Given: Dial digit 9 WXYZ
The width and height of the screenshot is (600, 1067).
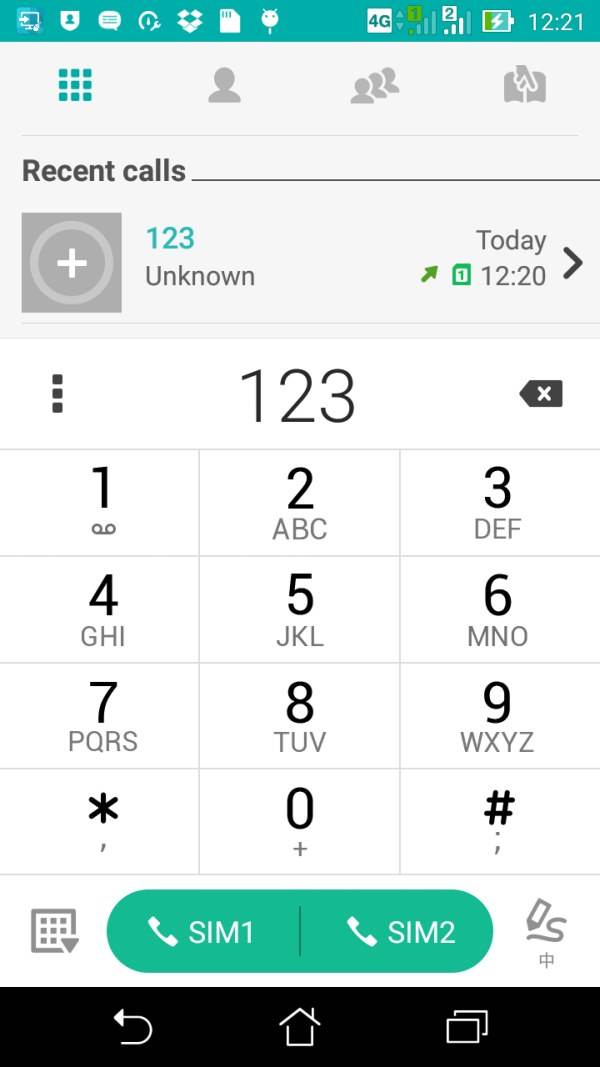Looking at the screenshot, I should coord(500,716).
